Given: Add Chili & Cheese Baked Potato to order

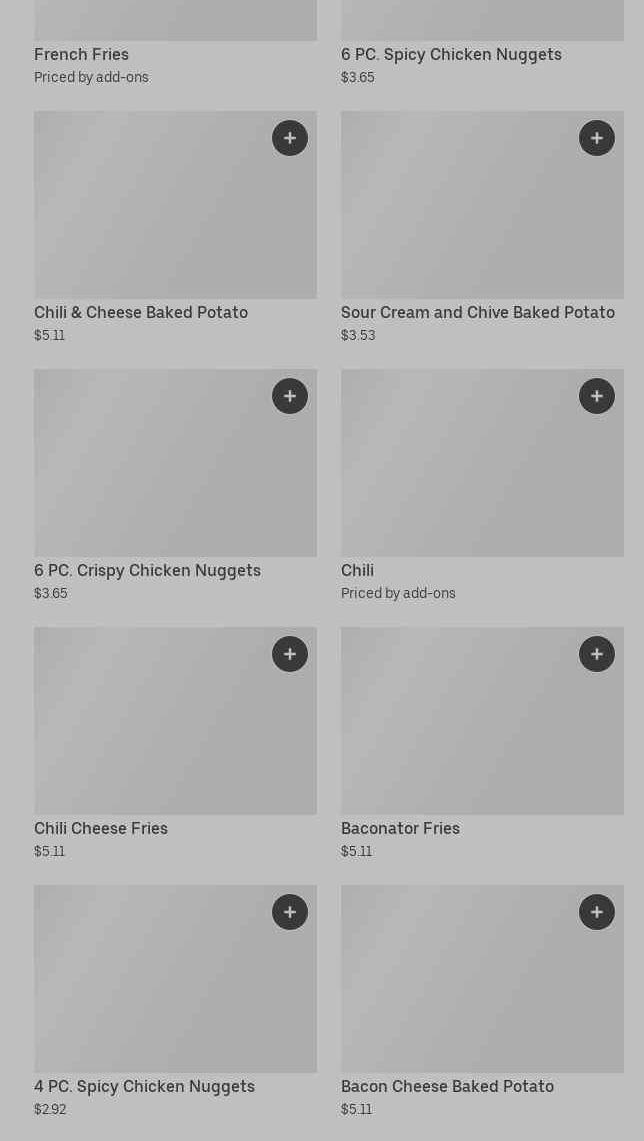Looking at the screenshot, I should tap(290, 138).
